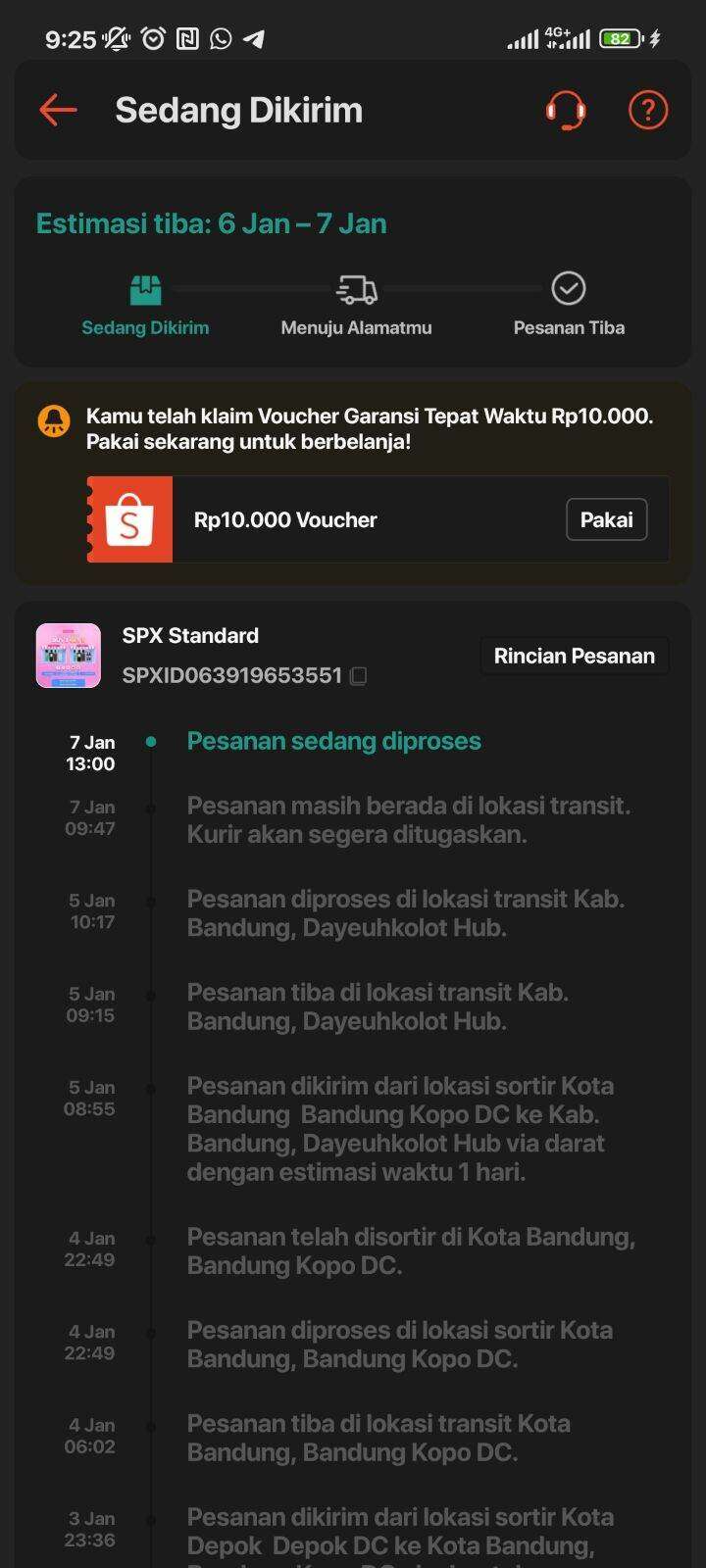Open the product thumbnail beside SPX Standard
706x1568 pixels.
(69, 656)
